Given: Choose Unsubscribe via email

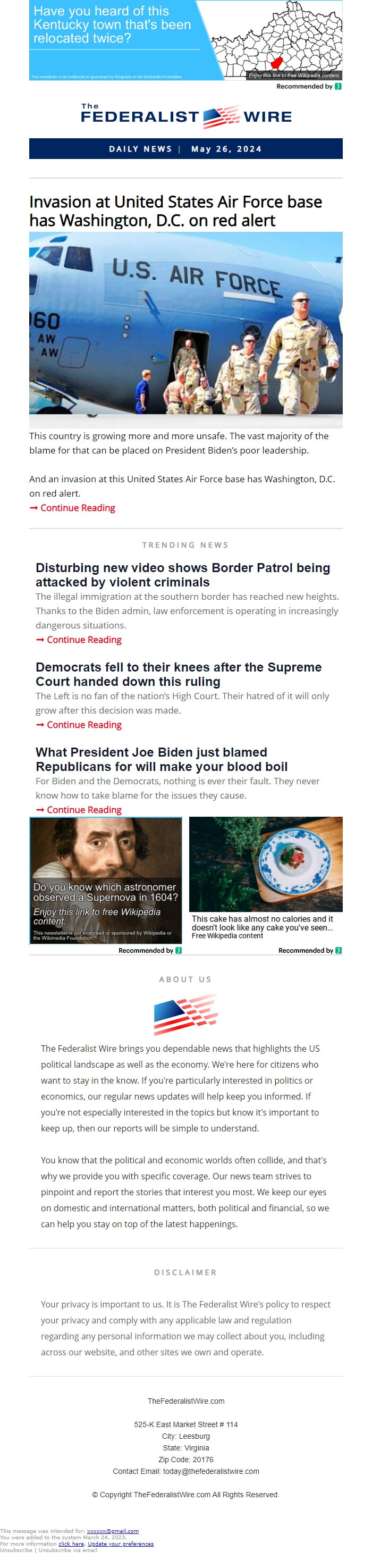Looking at the screenshot, I should [x=67, y=1550].
